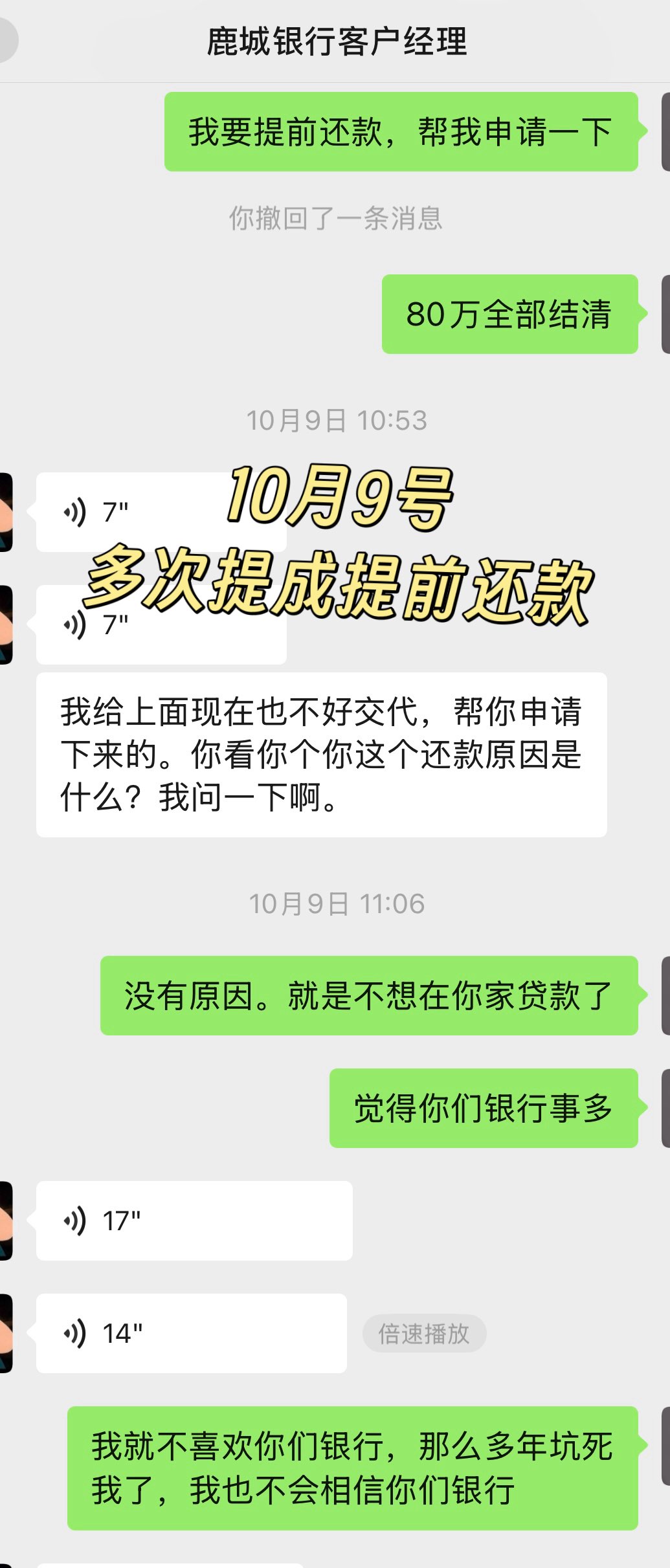This screenshot has height=1568, width=670.
Task: Tap the 倍速播放 speed playback button
Action: (424, 1333)
